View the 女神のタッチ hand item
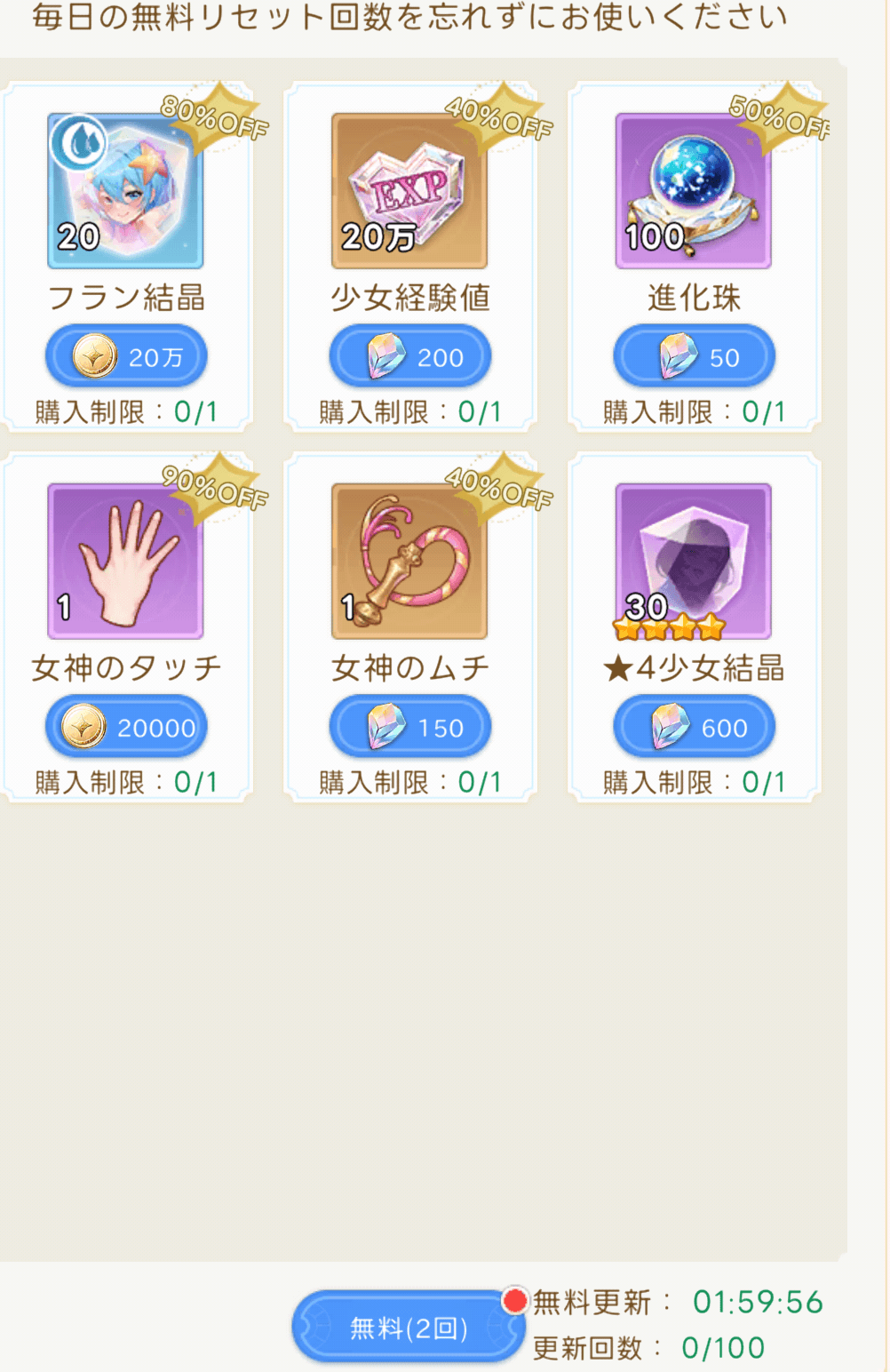 pos(125,561)
